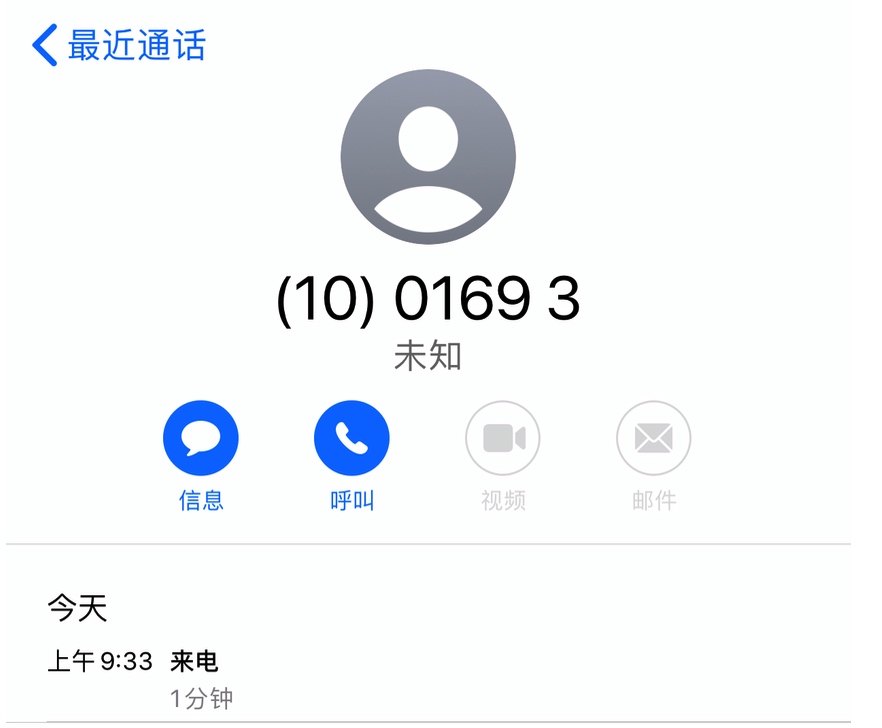This screenshot has height=728, width=882.
Task: Send a message via 信息 button
Action: click(201, 438)
